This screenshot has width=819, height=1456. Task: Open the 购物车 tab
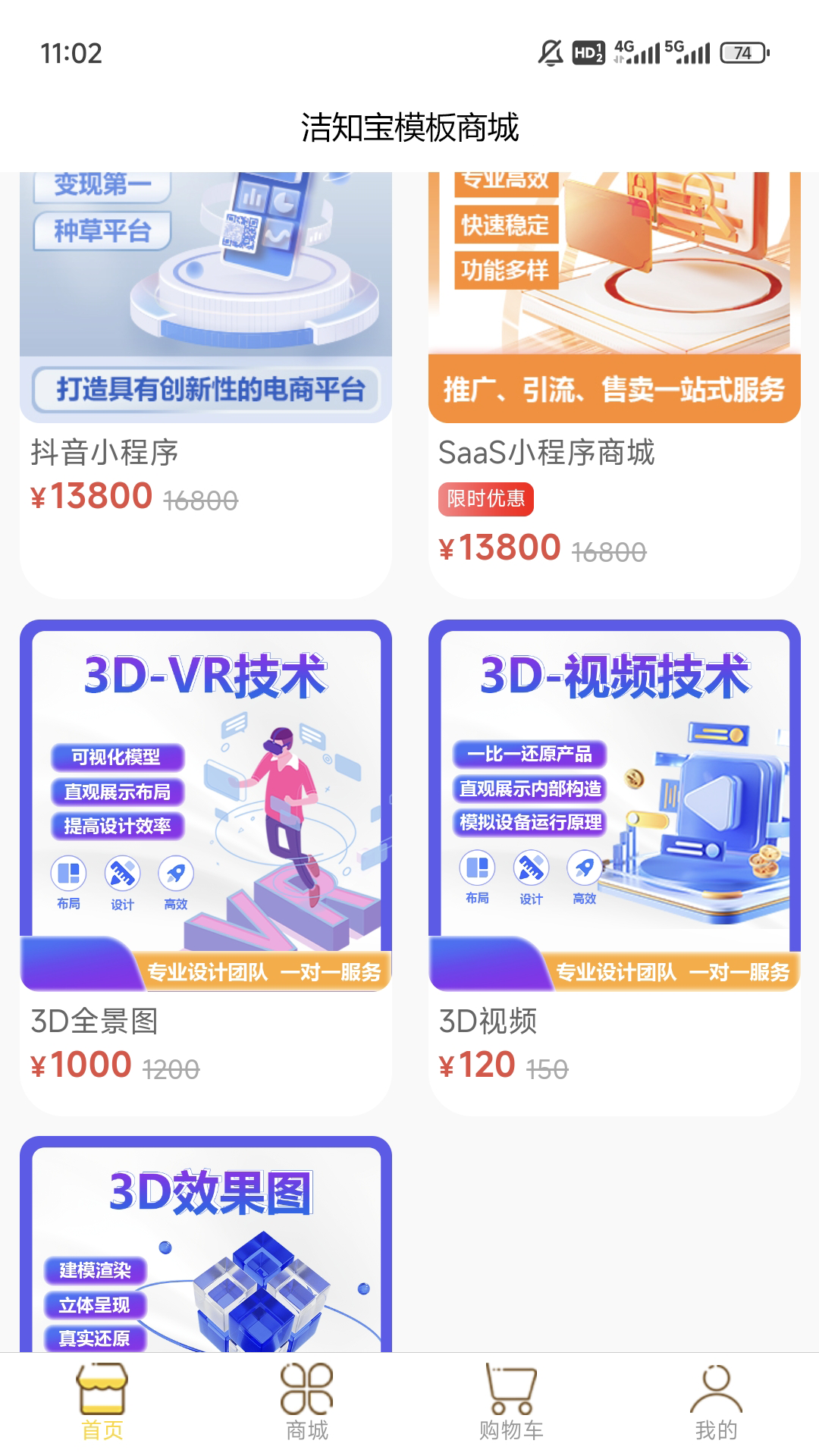(511, 1403)
